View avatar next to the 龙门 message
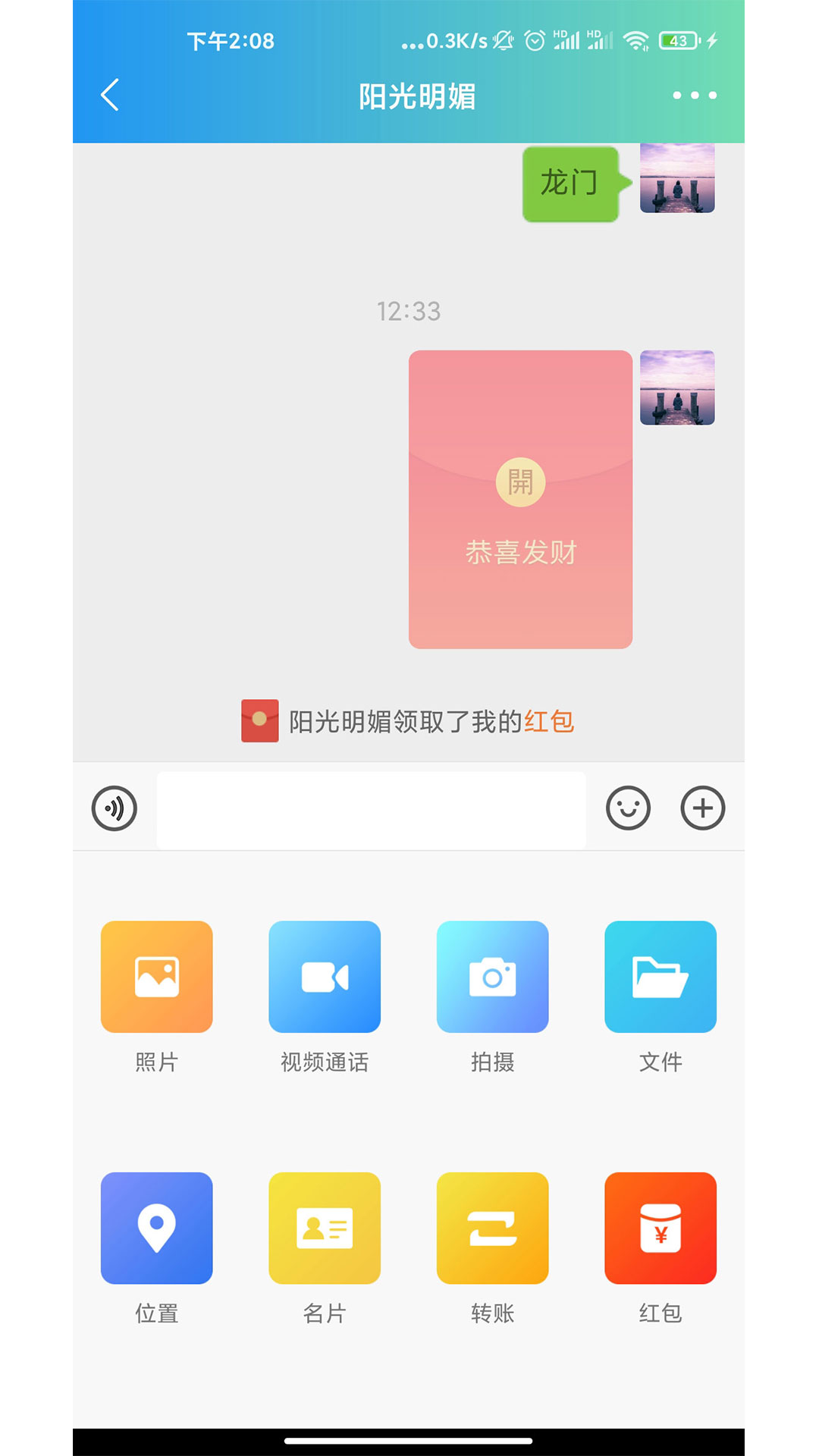 point(677,179)
